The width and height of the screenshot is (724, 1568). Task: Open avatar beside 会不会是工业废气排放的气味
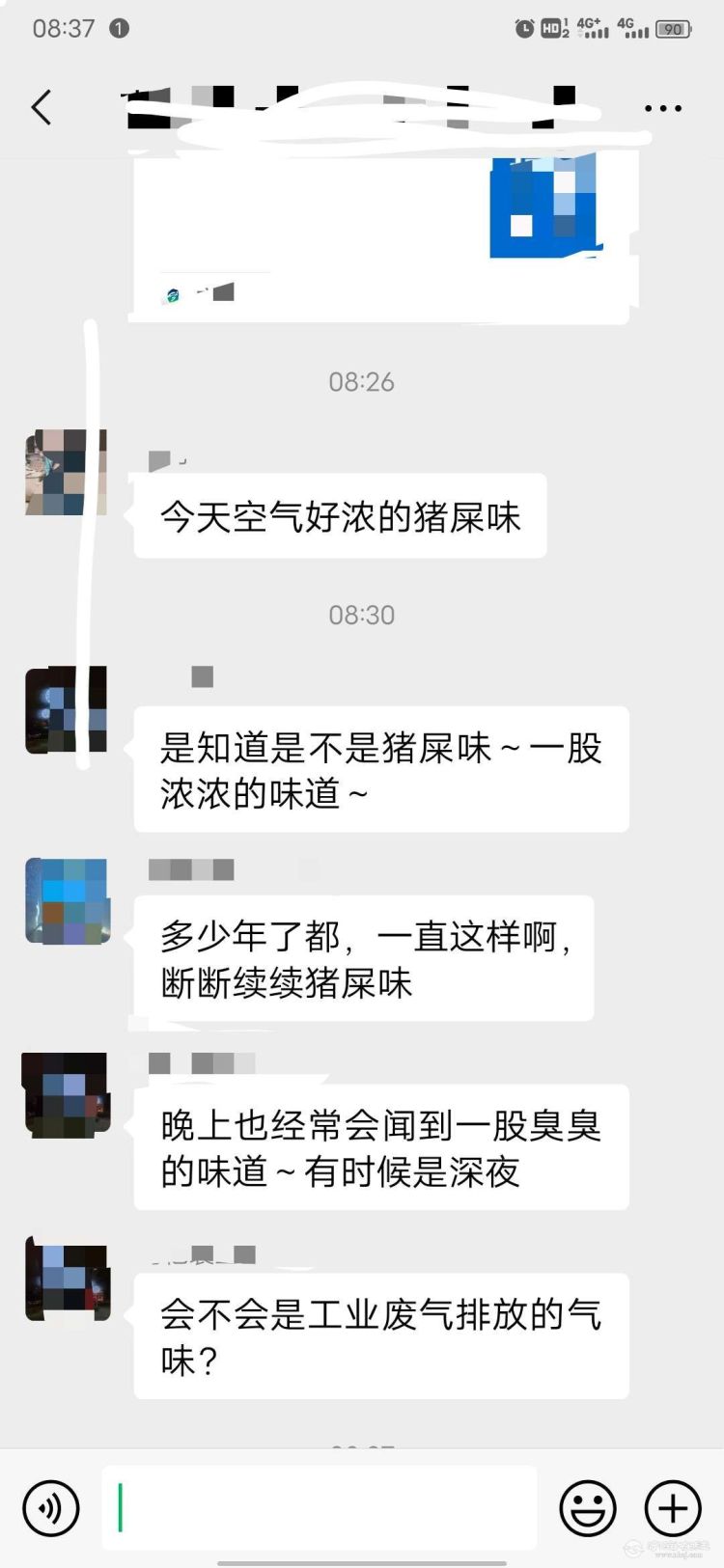pos(67,1280)
